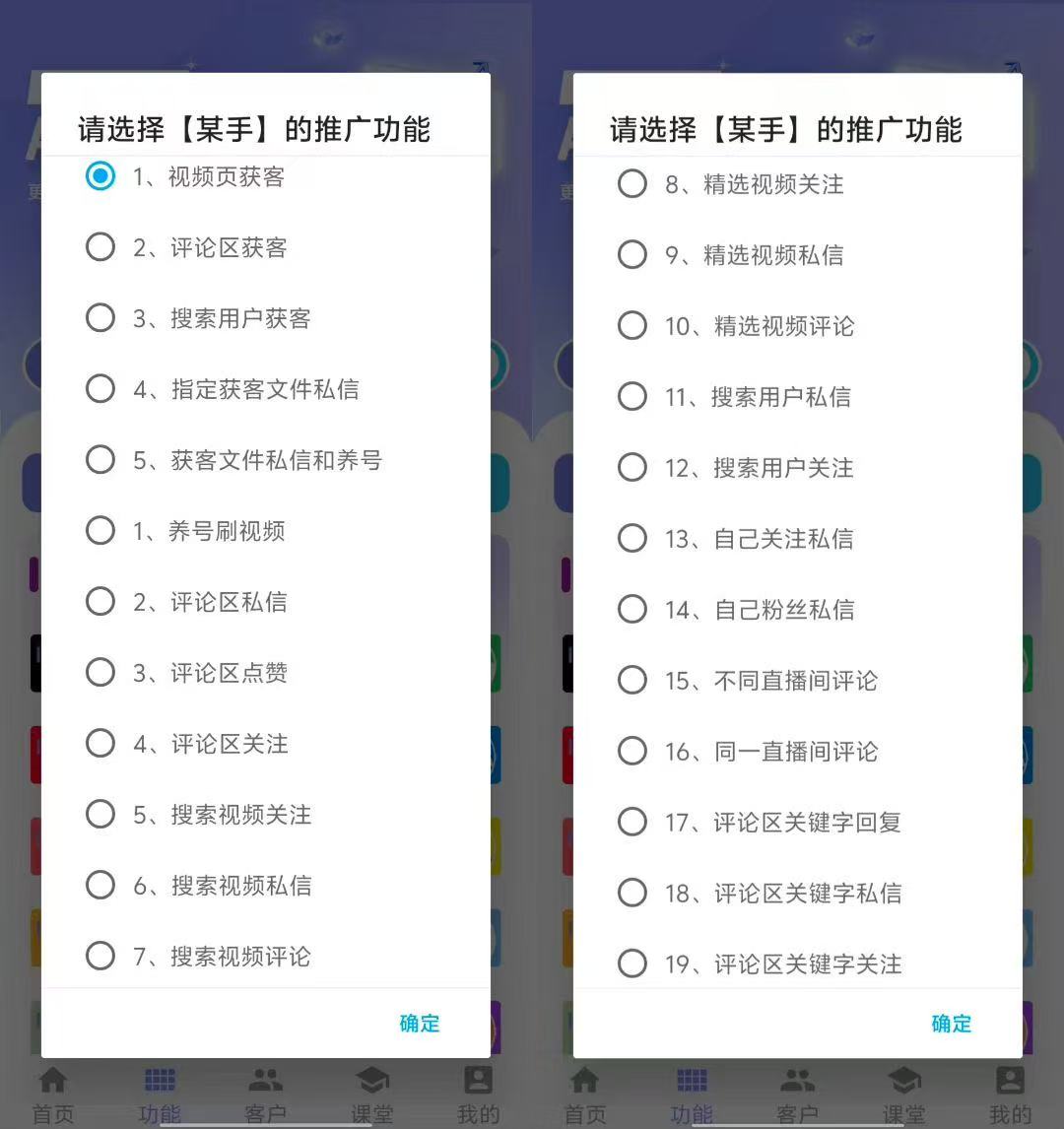Select 同一直播间评论 radio button
1064x1129 pixels.
tap(632, 752)
